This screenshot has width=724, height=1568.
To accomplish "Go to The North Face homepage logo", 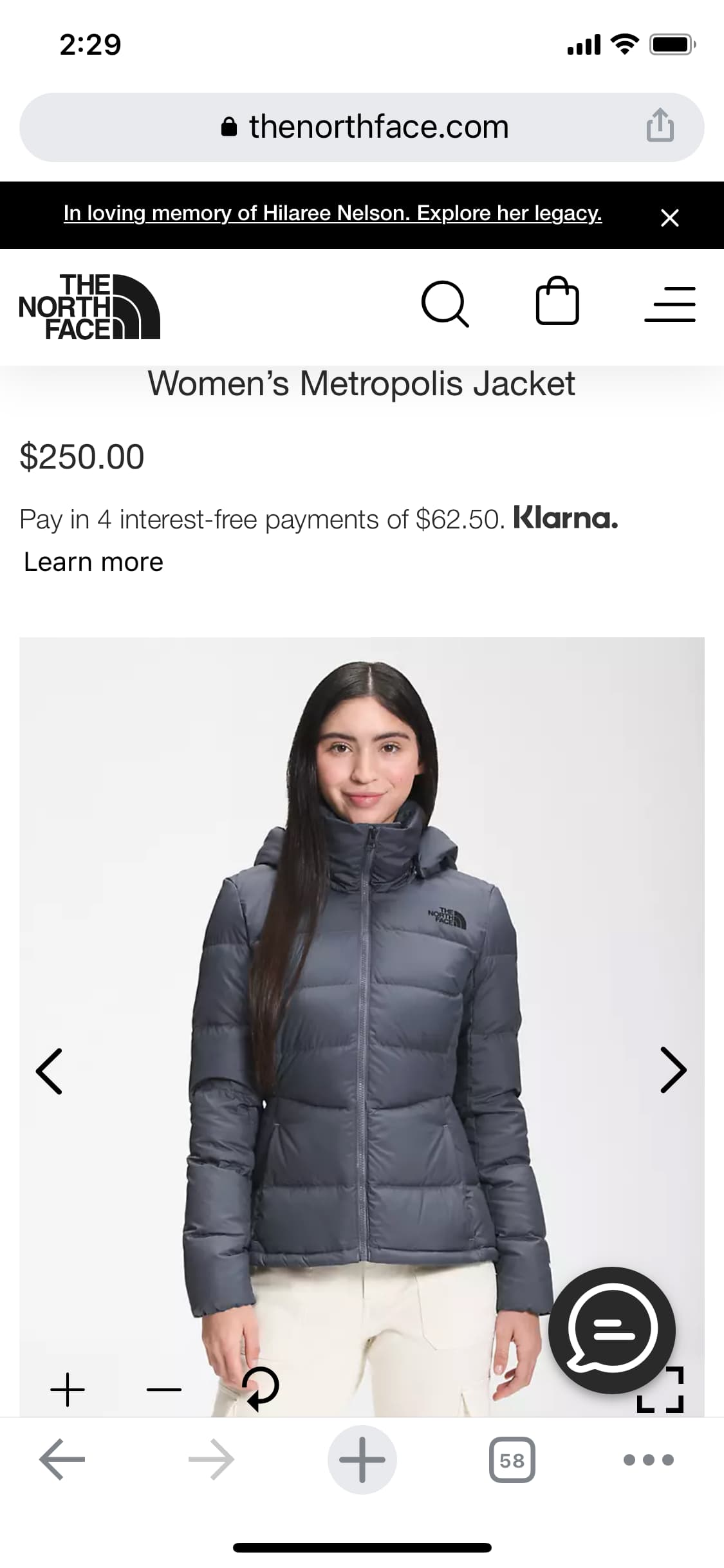I will pos(89,306).
